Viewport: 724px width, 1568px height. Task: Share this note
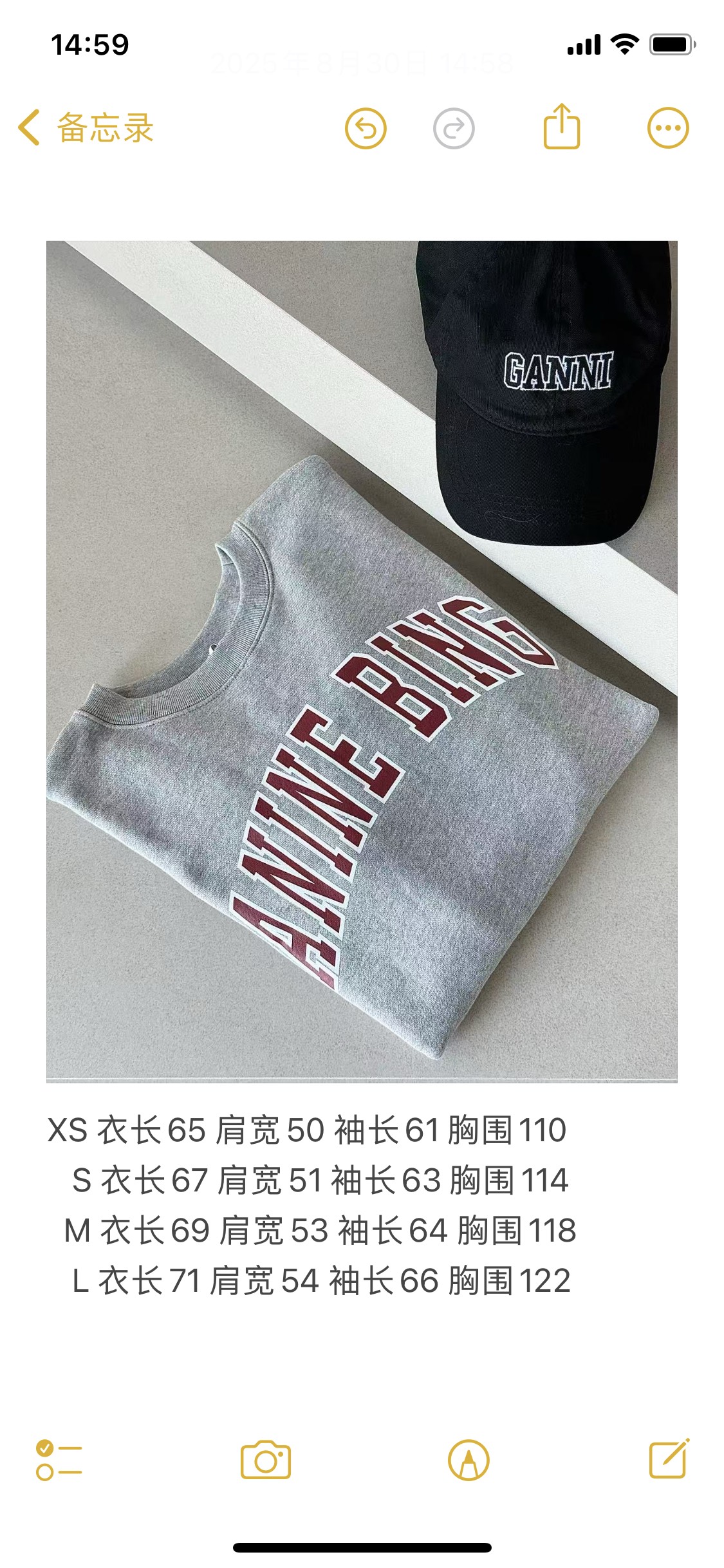(x=562, y=127)
